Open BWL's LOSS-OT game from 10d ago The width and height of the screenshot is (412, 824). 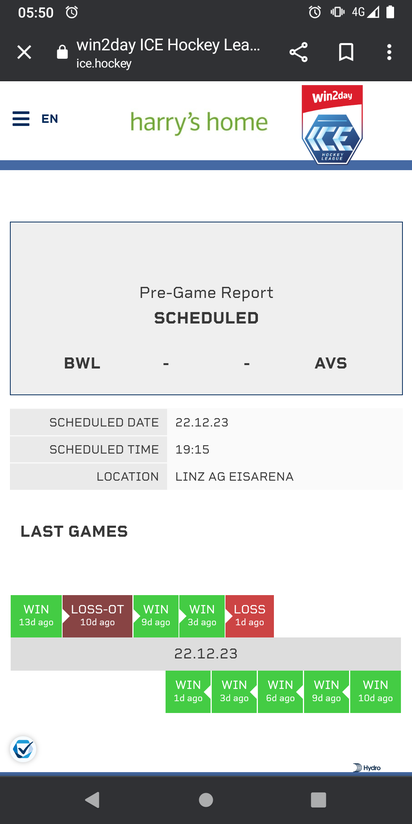pyautogui.click(x=97, y=616)
